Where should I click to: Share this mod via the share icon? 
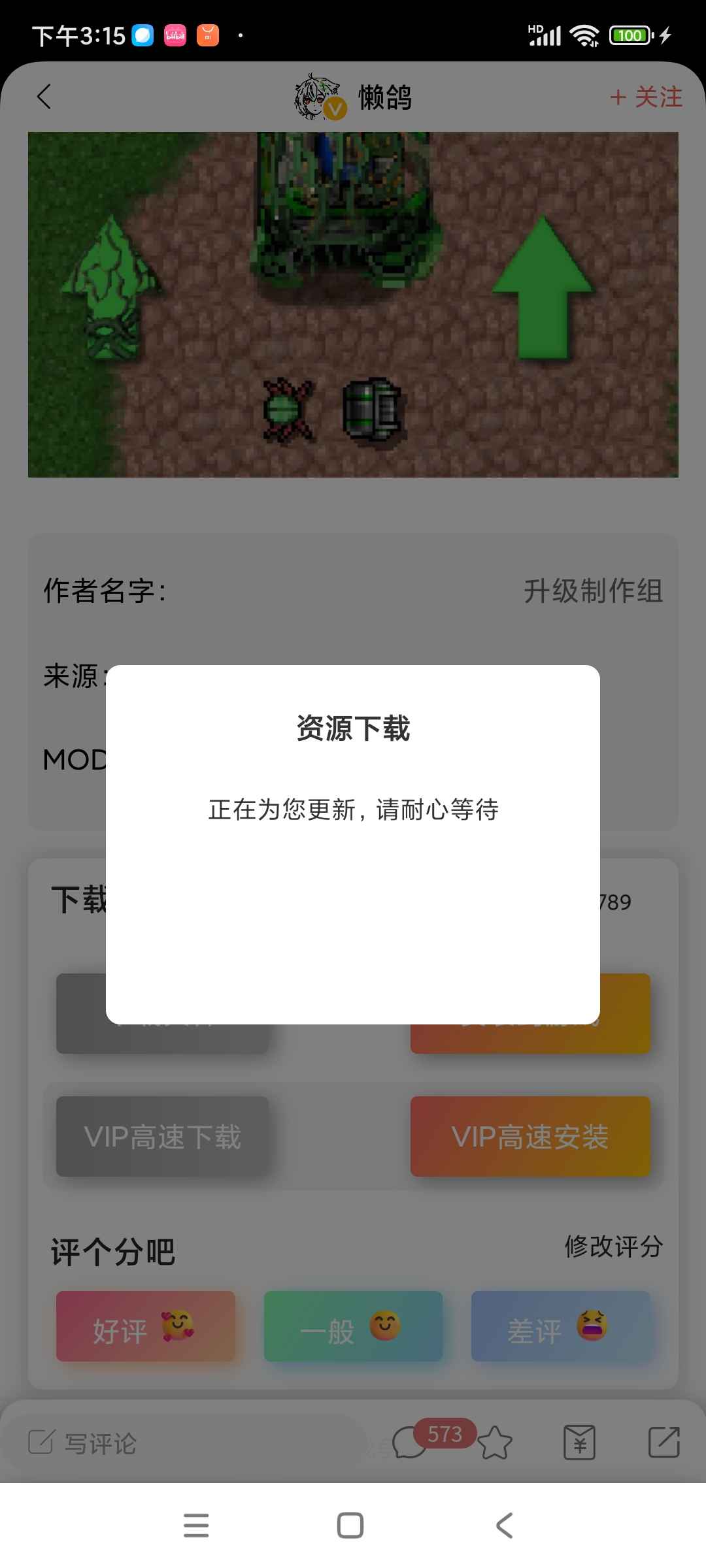point(664,1442)
